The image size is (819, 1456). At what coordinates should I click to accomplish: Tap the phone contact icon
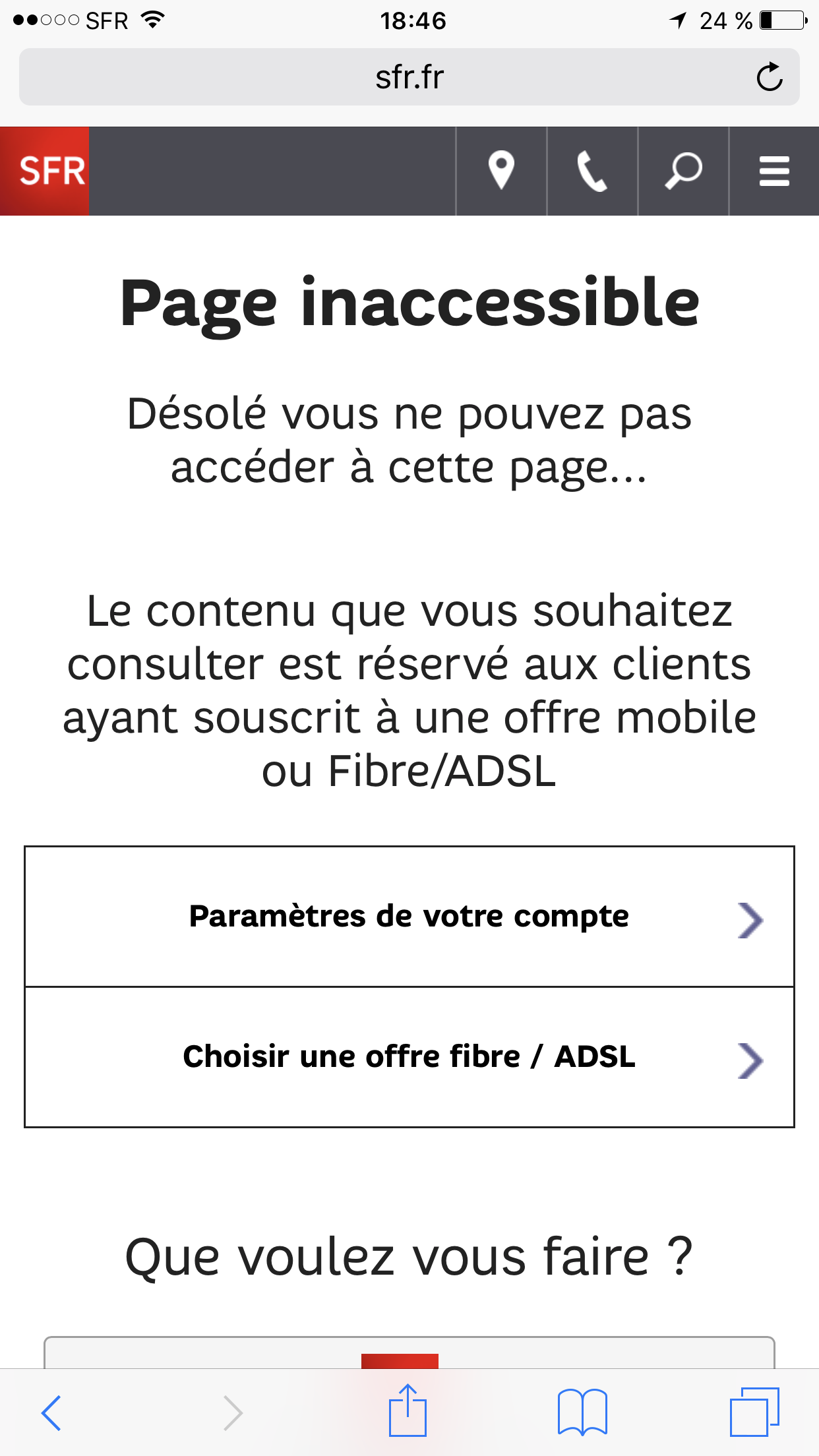592,171
